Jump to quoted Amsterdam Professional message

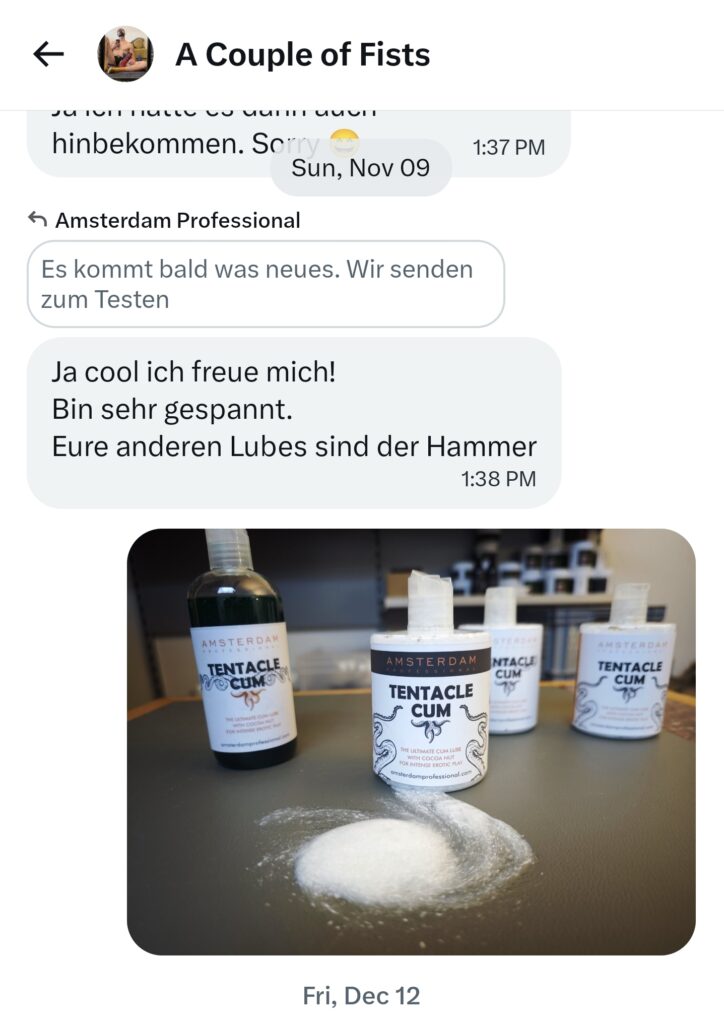click(x=265, y=283)
